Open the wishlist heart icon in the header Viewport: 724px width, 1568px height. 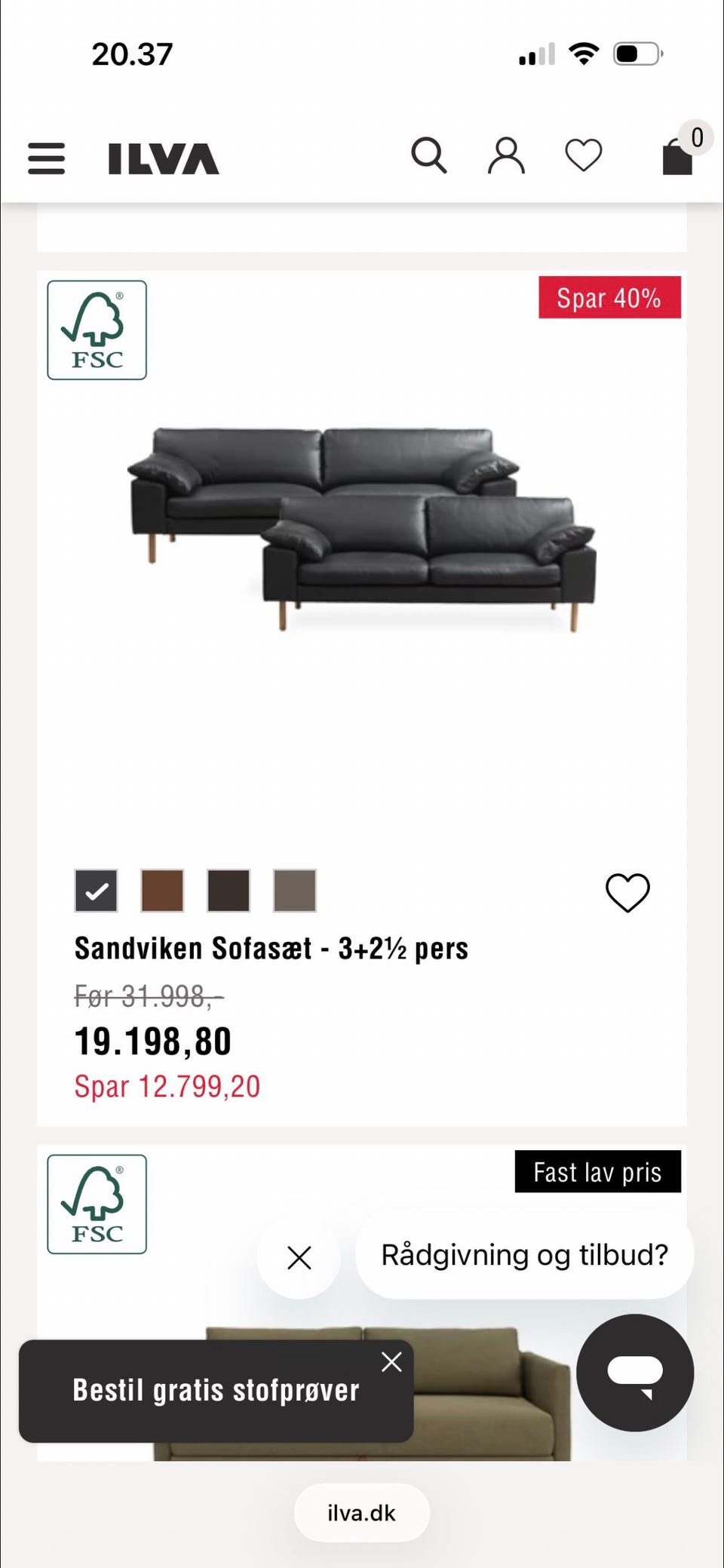click(x=583, y=156)
